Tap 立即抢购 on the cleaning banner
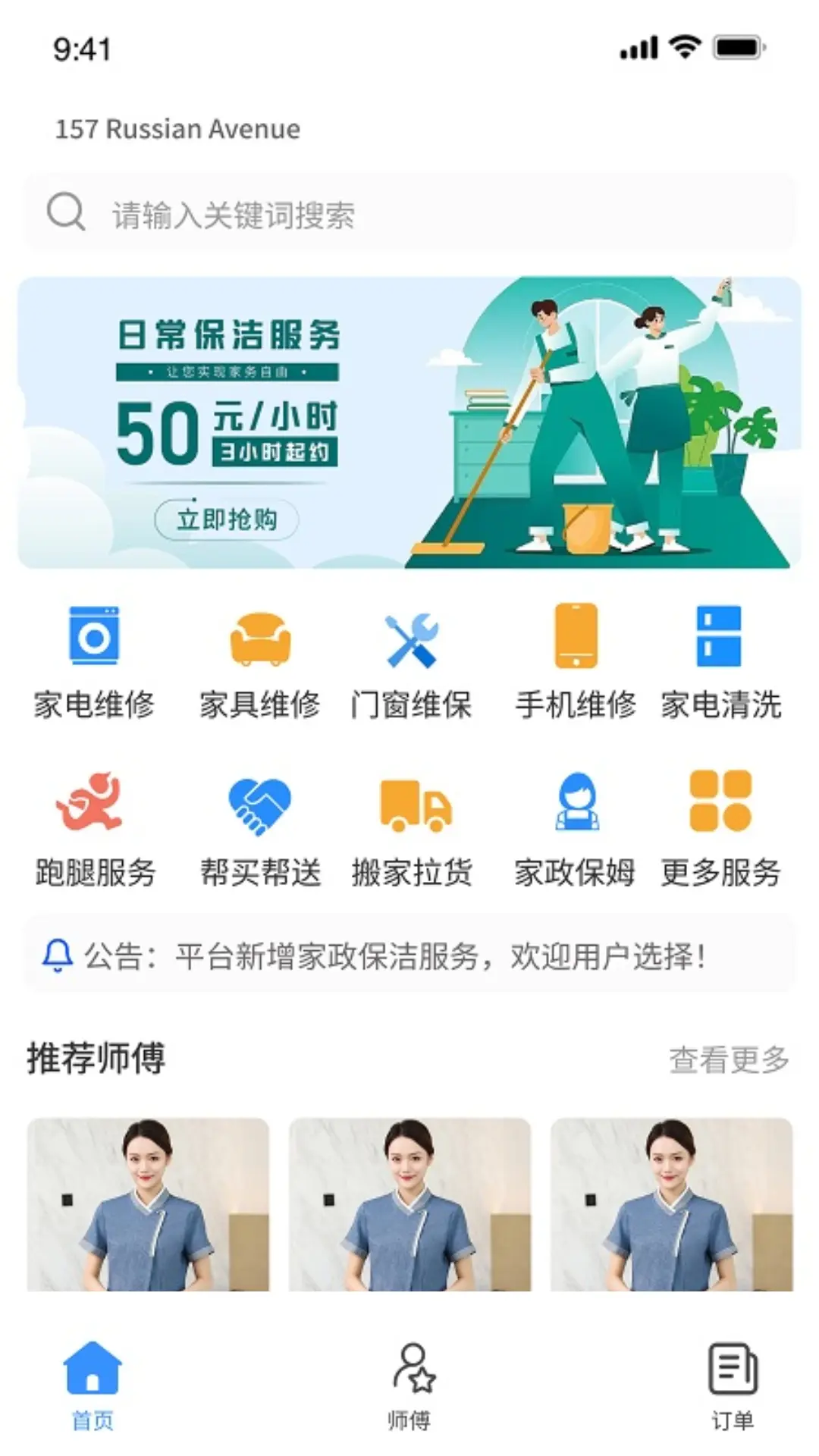Image resolution: width=819 pixels, height=1456 pixels. pos(226,519)
